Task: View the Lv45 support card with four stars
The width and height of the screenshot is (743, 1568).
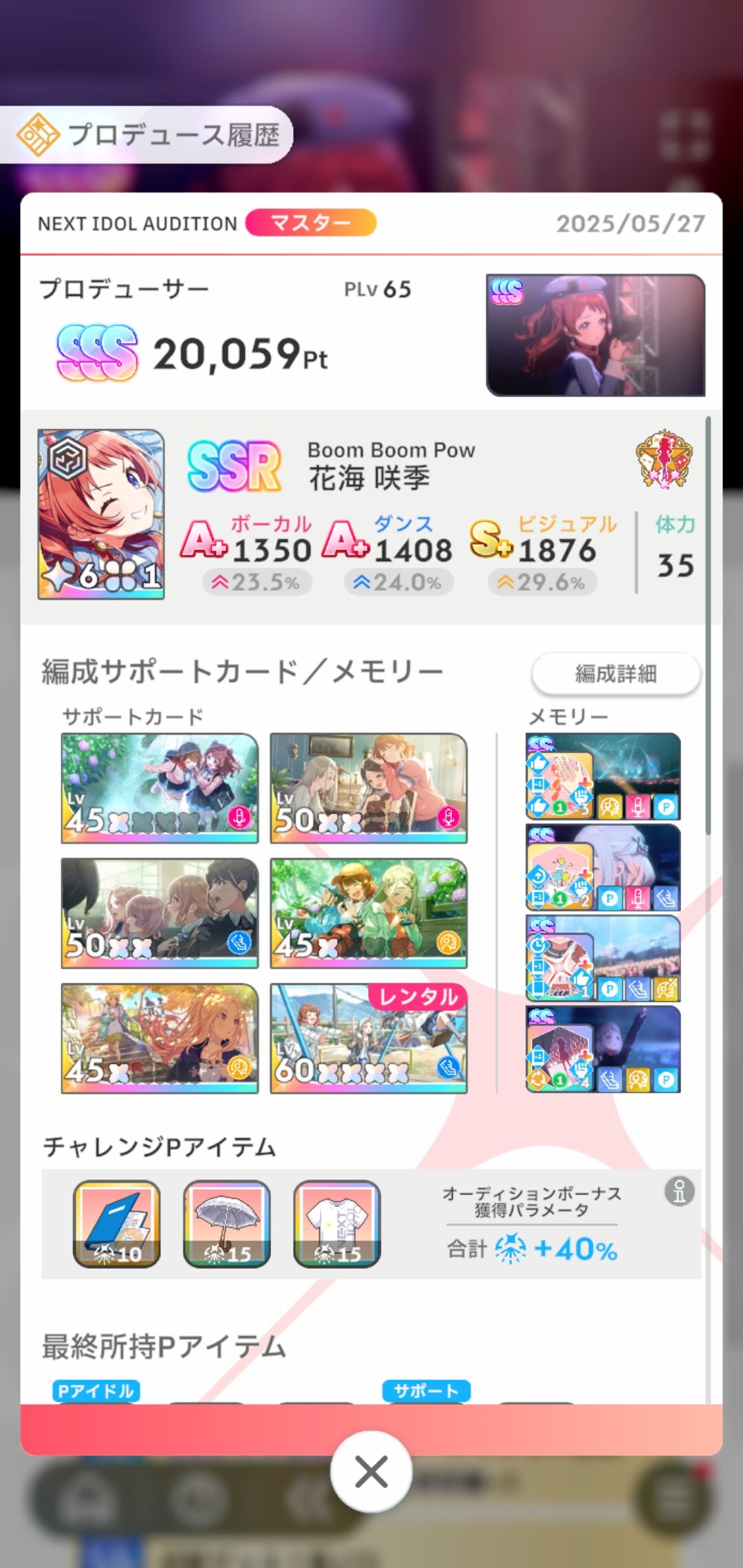Action: click(160, 788)
